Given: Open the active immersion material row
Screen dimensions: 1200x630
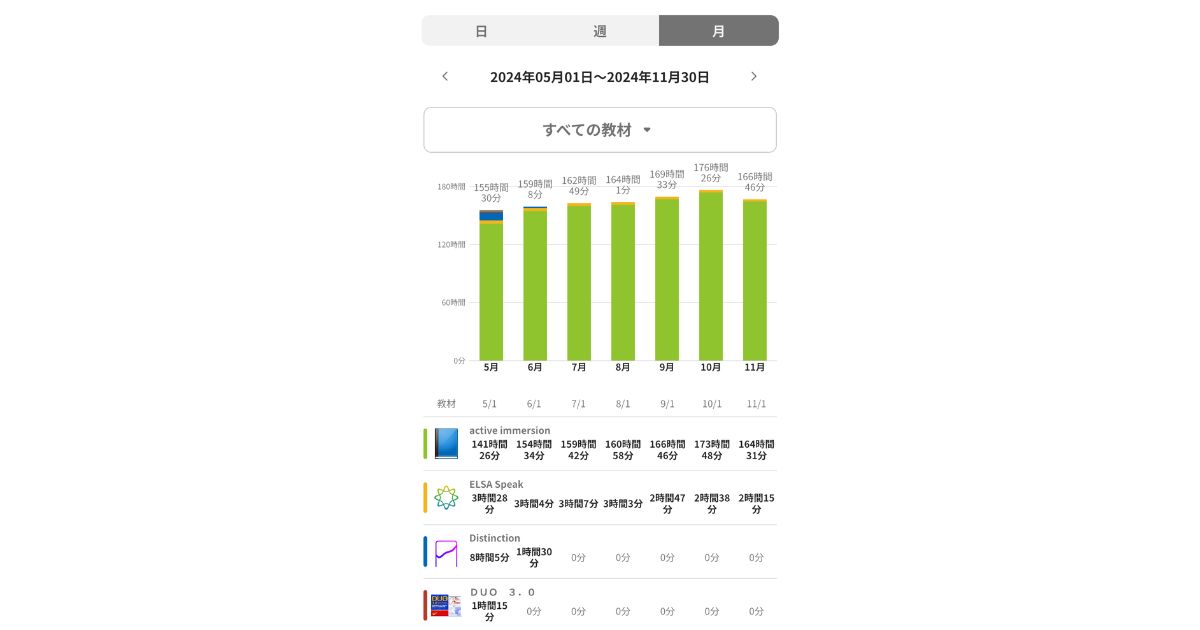Looking at the screenshot, I should pyautogui.click(x=510, y=431).
